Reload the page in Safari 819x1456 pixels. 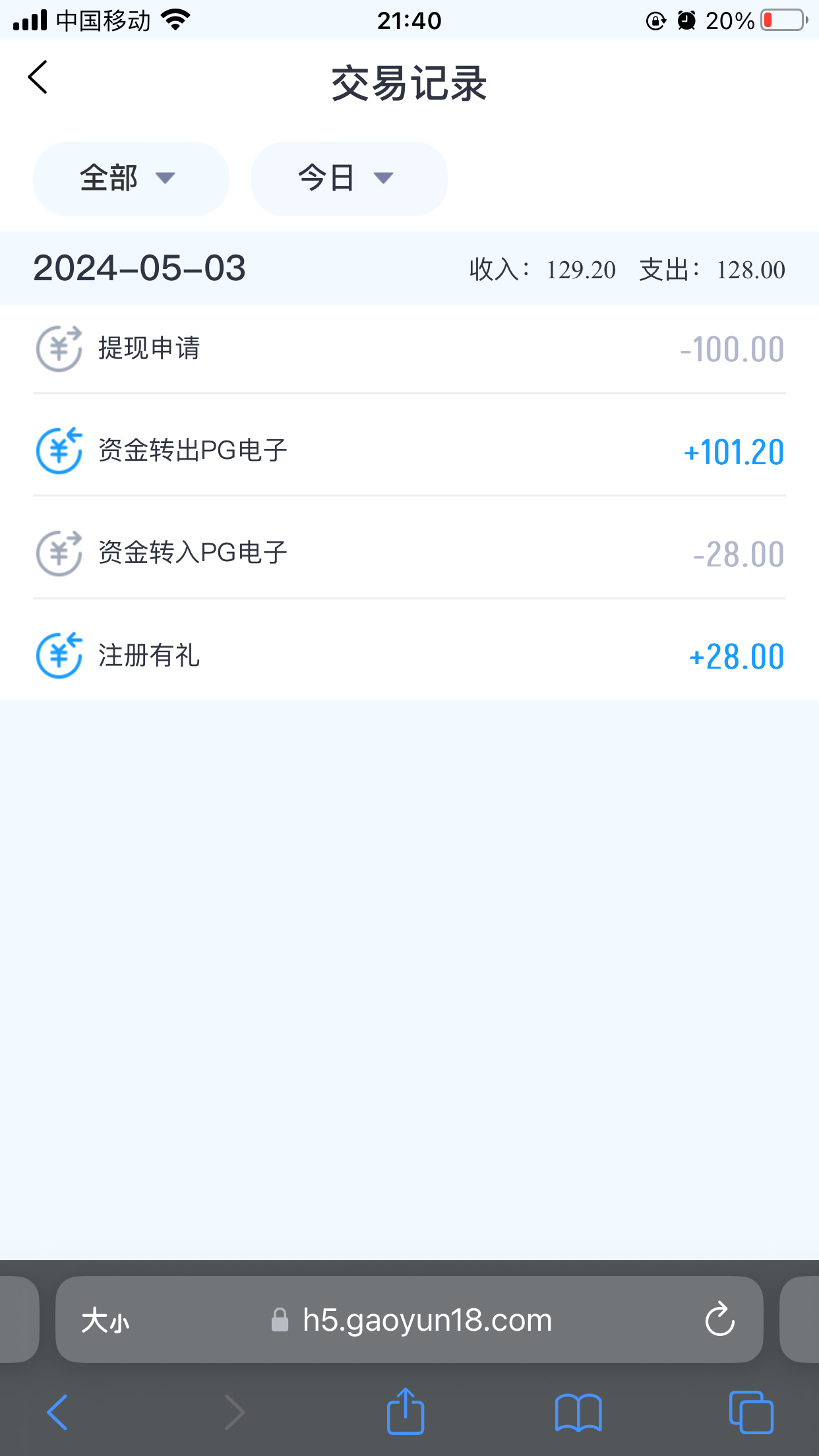[x=719, y=1319]
